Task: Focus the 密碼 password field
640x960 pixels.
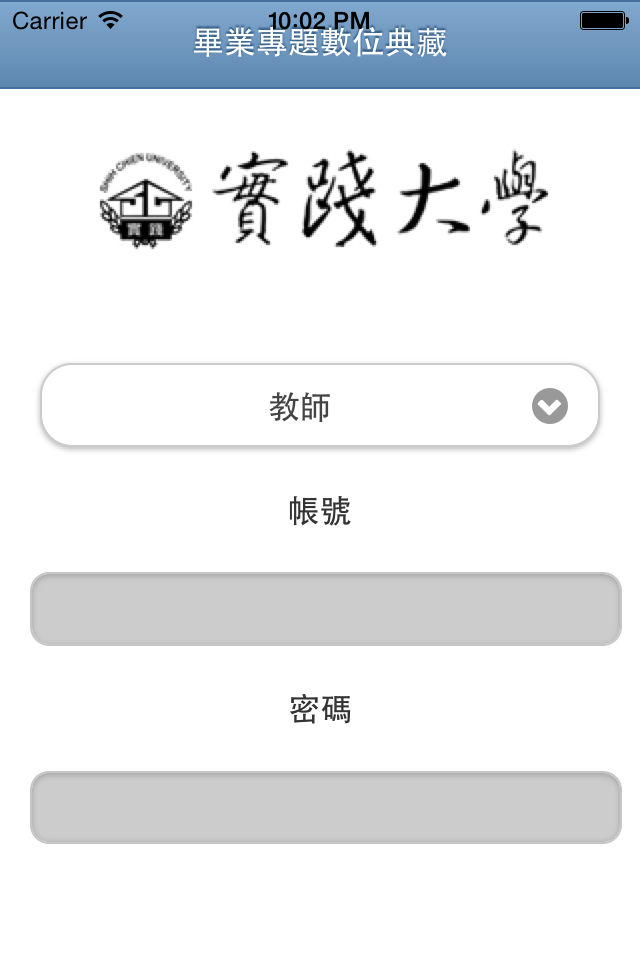Action: (325, 807)
